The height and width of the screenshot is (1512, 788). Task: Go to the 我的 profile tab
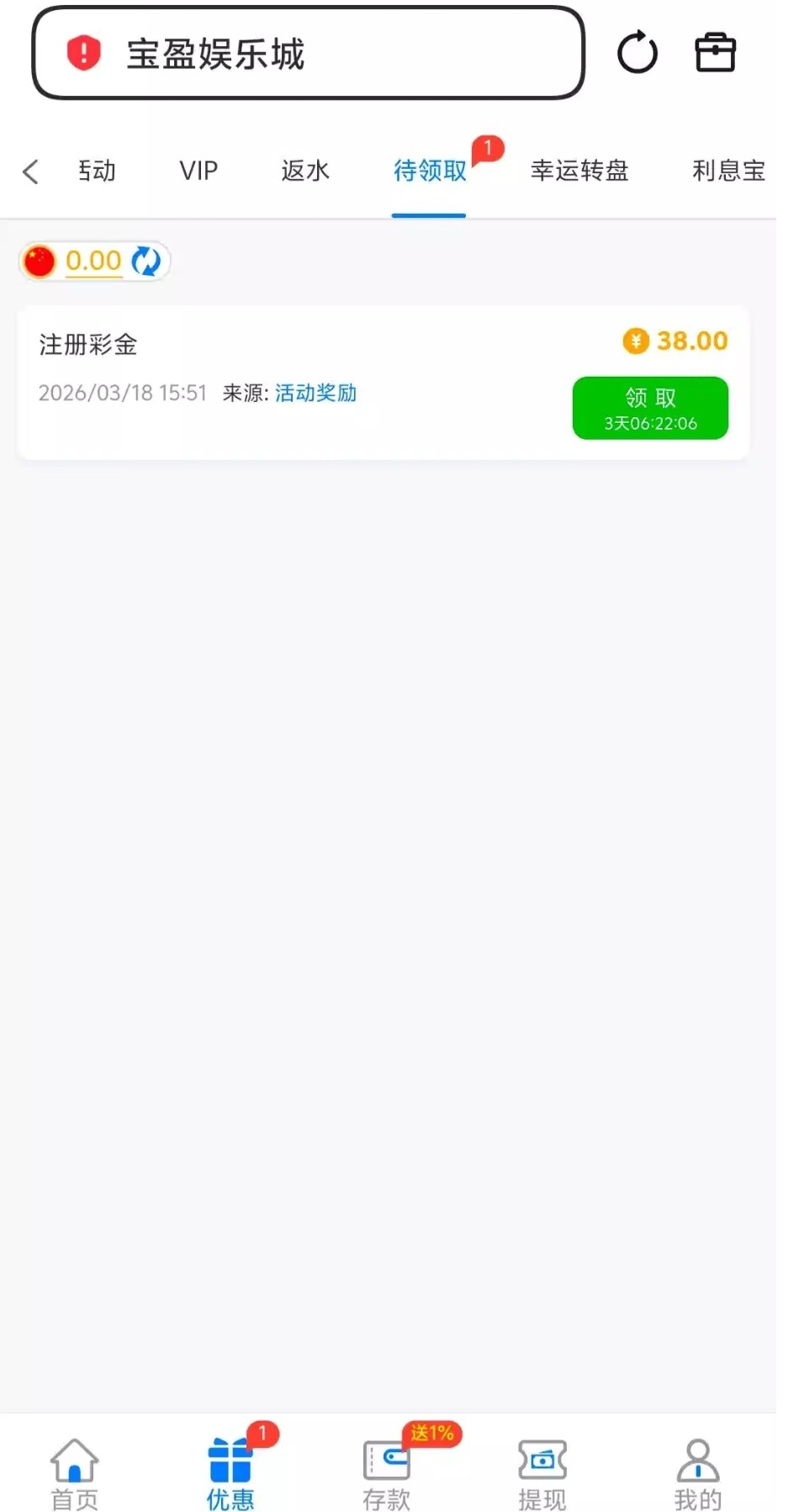click(x=698, y=1472)
